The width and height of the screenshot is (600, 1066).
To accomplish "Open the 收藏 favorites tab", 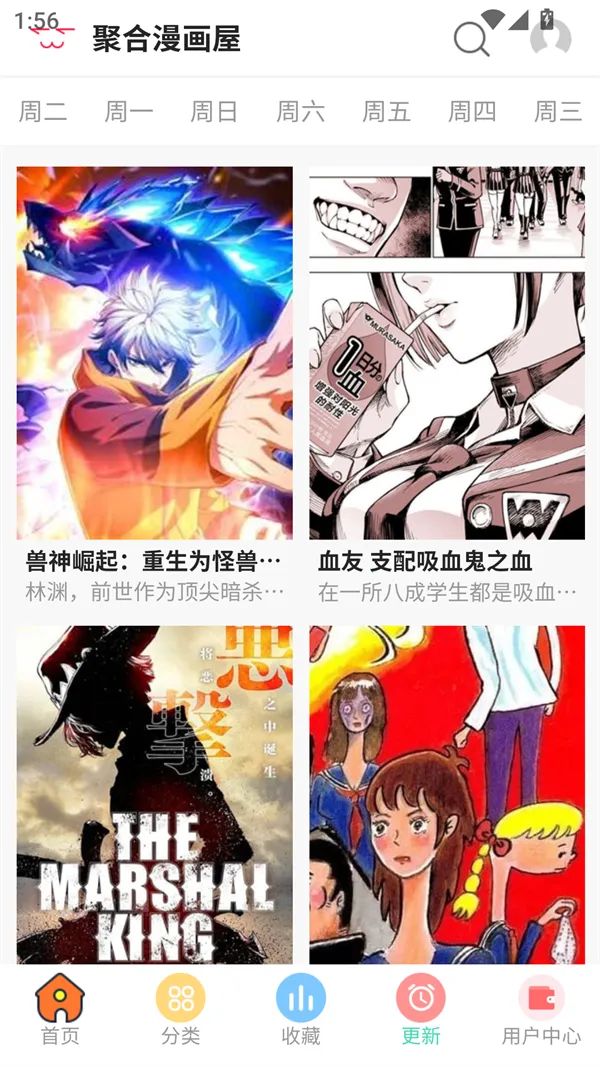I will pyautogui.click(x=301, y=1010).
